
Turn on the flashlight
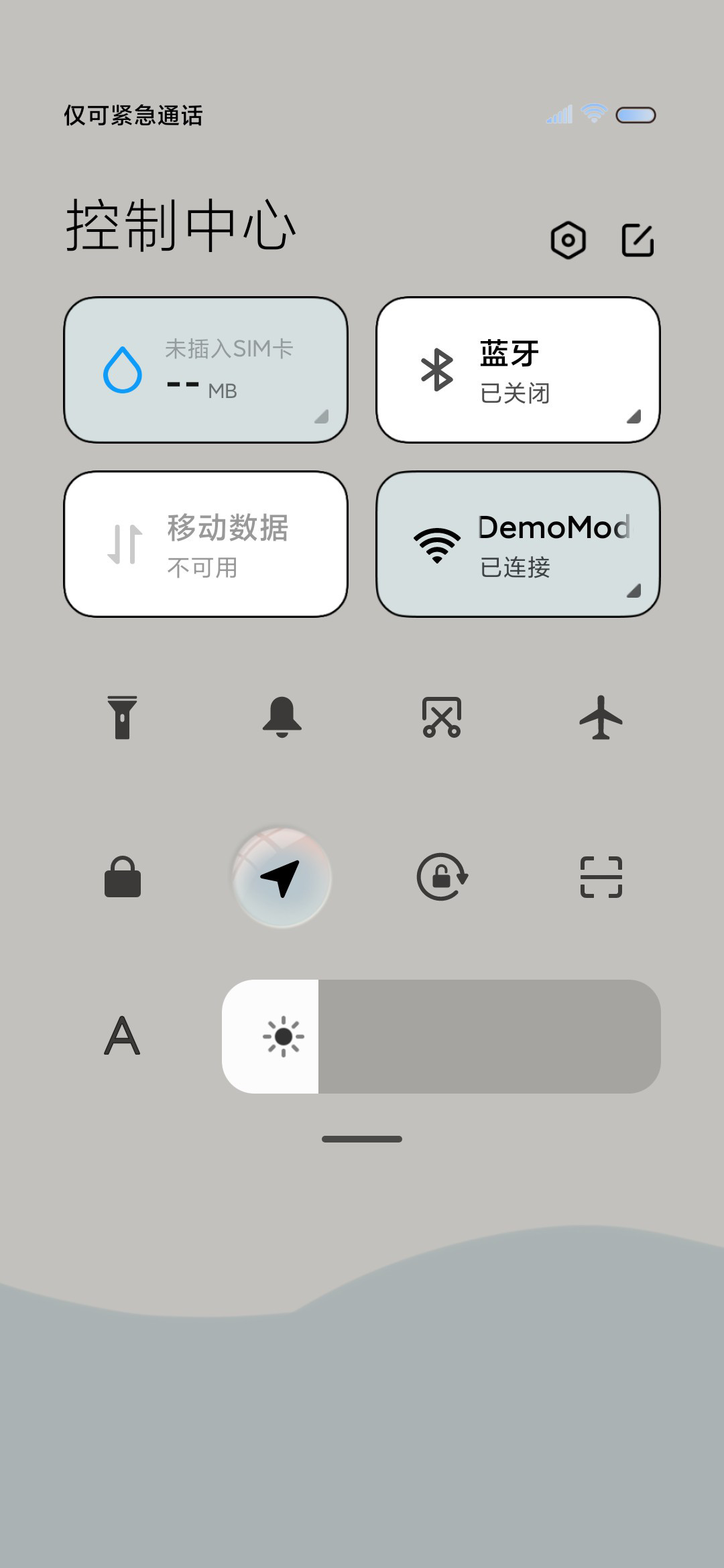[123, 718]
